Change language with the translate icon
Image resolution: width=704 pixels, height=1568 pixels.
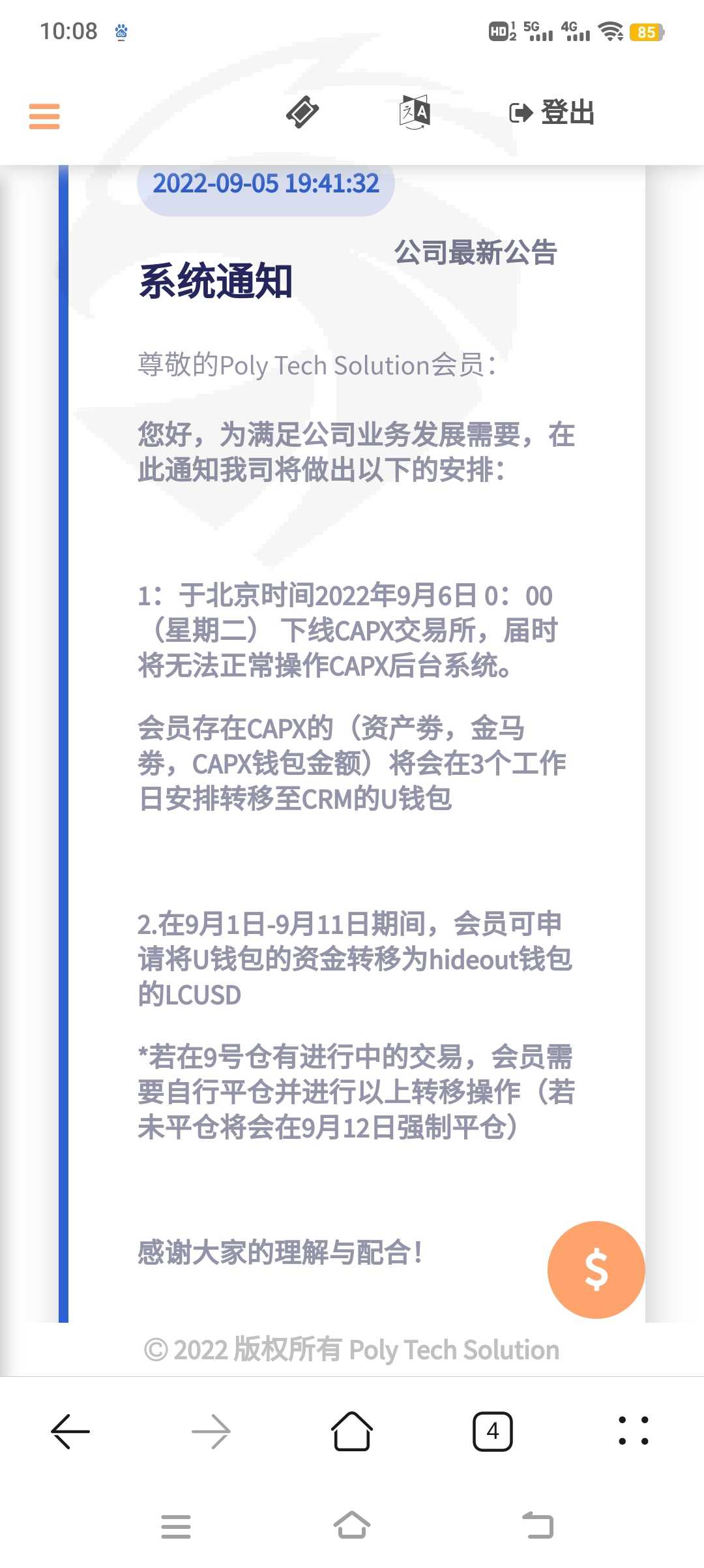point(415,112)
